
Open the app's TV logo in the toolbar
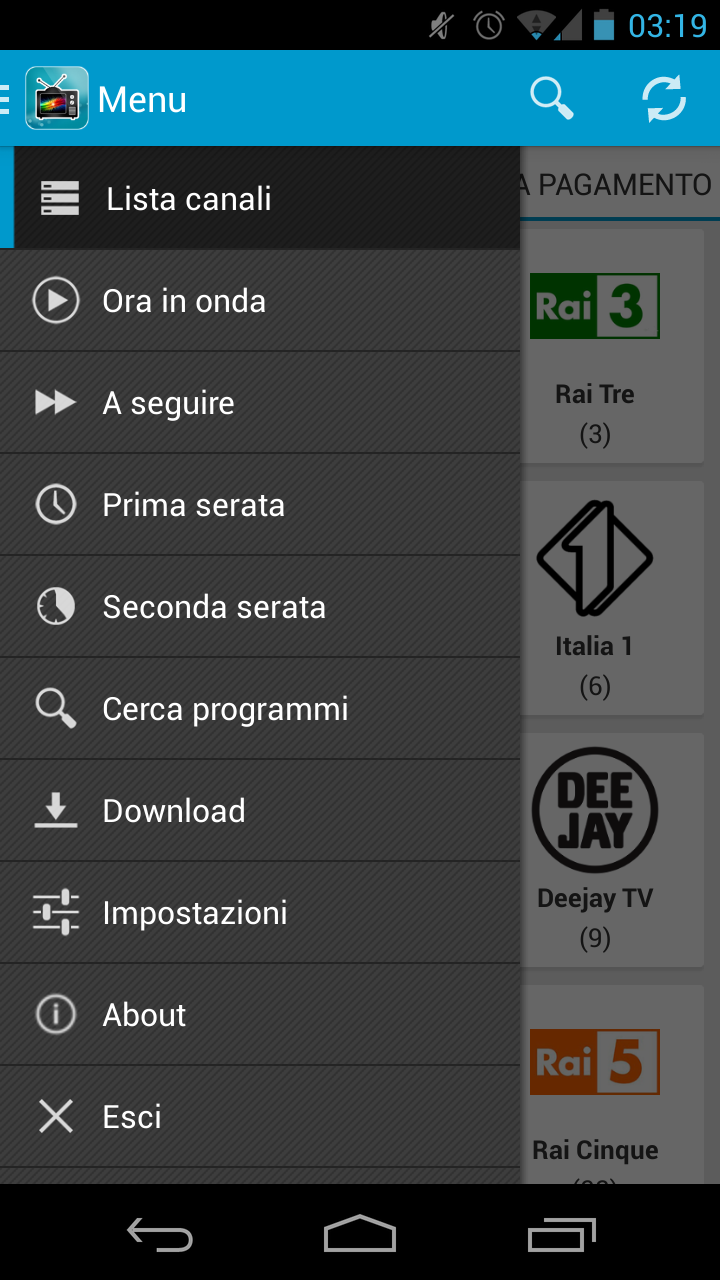pyautogui.click(x=57, y=98)
